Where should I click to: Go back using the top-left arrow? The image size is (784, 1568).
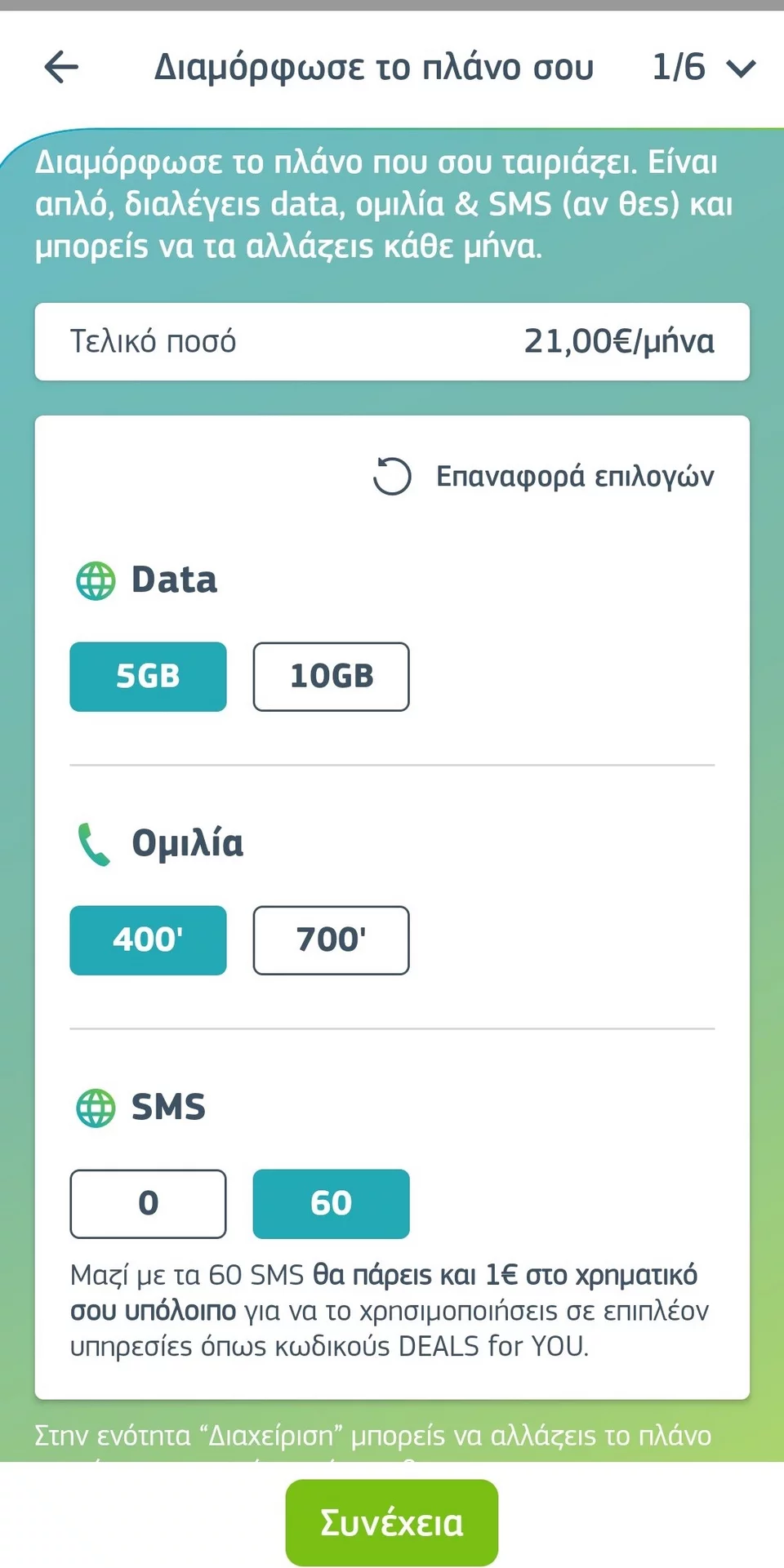(x=61, y=67)
